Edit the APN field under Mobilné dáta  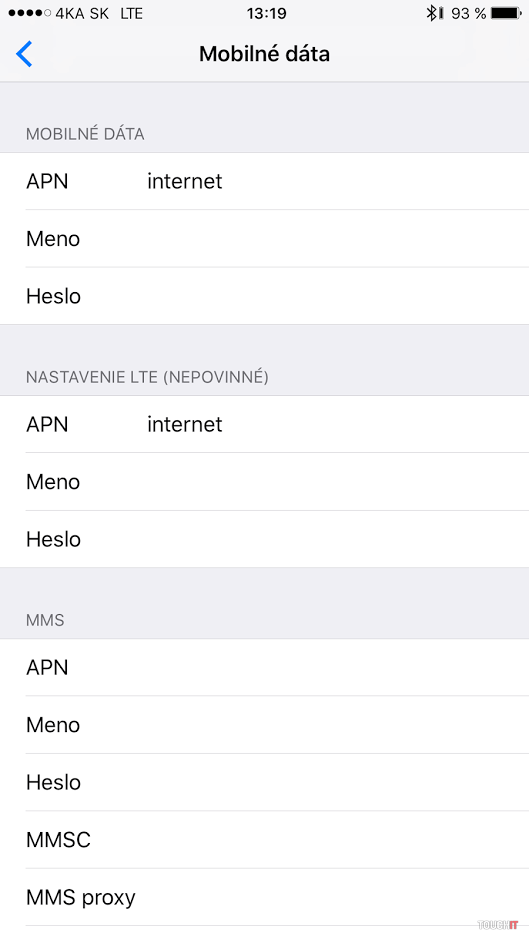(264, 181)
